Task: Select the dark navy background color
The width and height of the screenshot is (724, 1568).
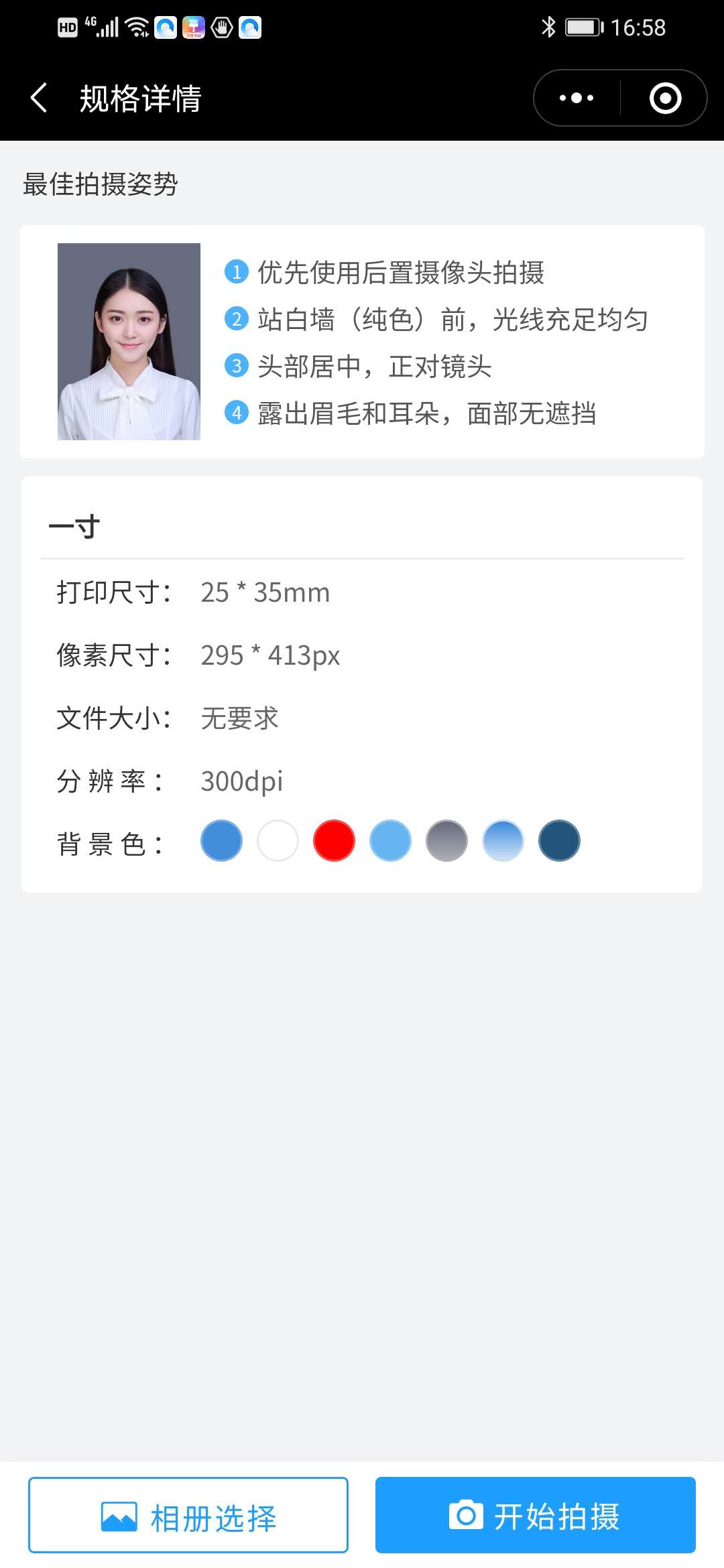Action: tap(559, 840)
